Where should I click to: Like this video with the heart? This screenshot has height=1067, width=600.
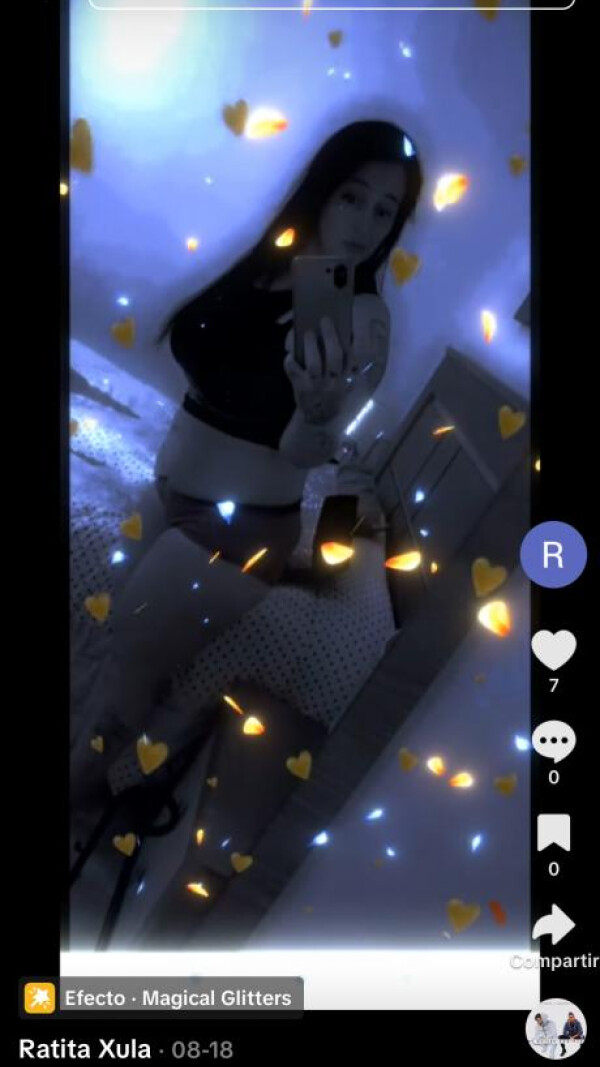click(x=553, y=650)
